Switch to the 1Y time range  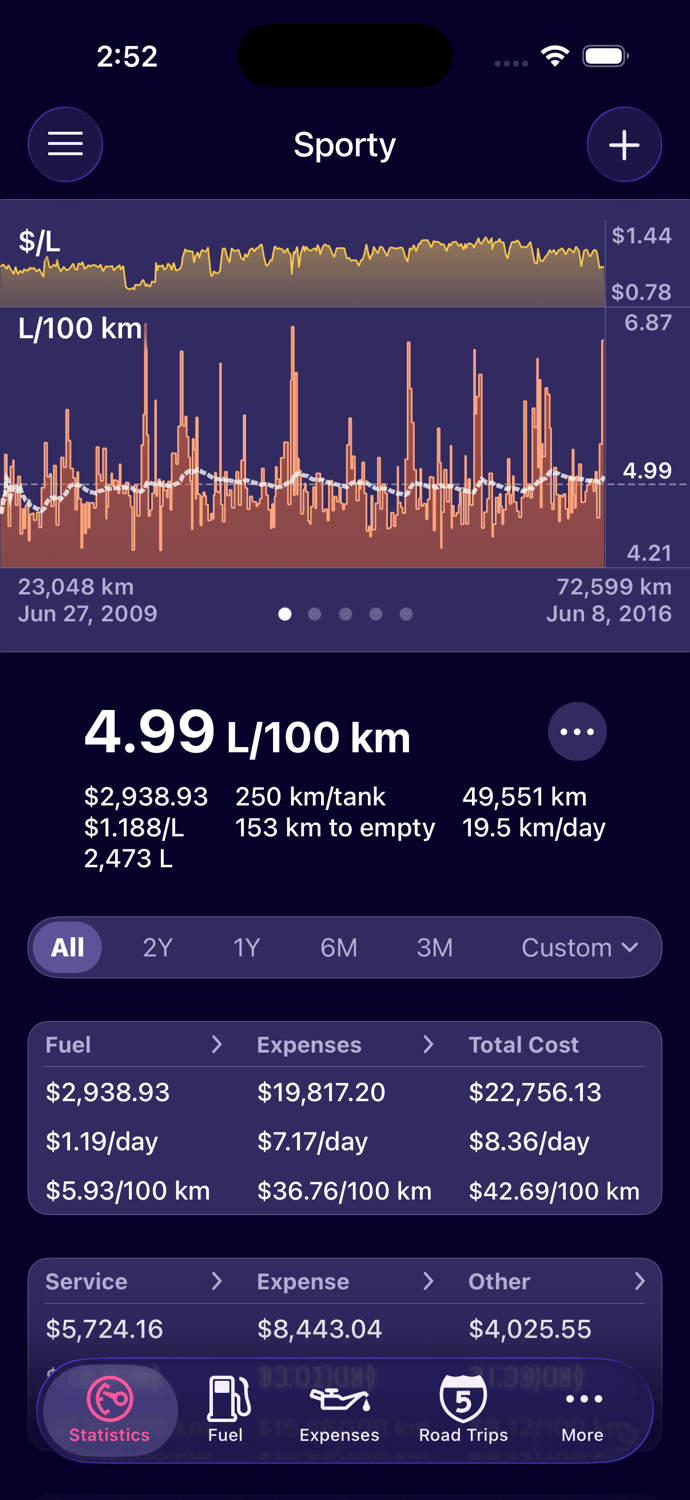pos(247,947)
